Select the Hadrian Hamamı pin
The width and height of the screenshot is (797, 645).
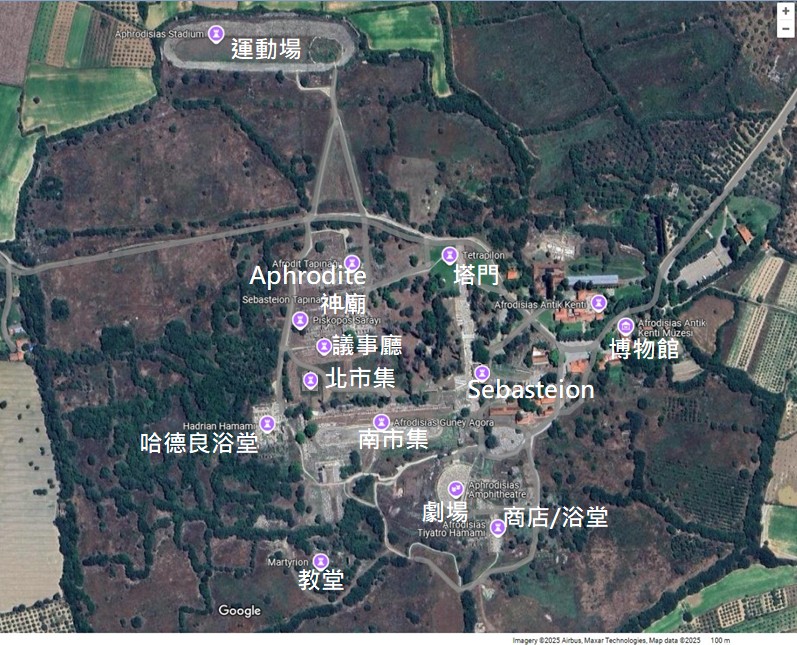tap(267, 423)
